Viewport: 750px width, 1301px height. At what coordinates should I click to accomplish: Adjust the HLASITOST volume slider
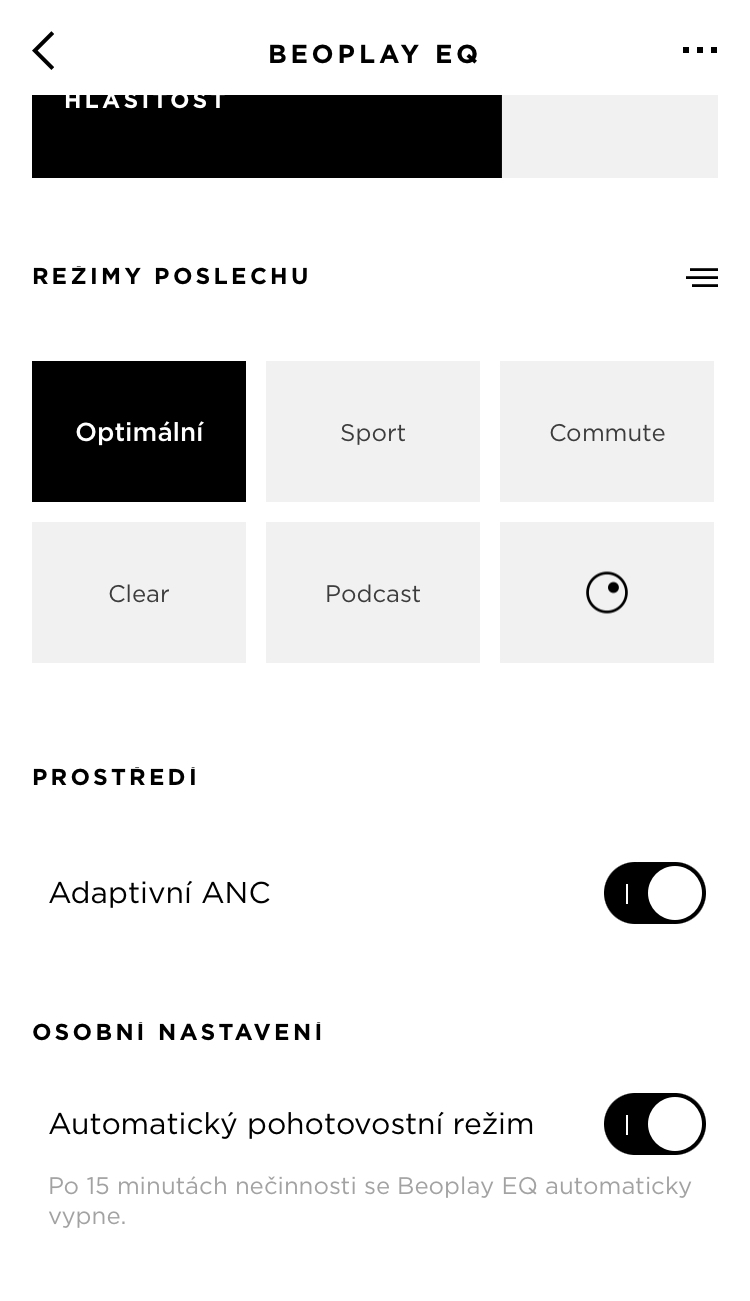click(x=375, y=136)
